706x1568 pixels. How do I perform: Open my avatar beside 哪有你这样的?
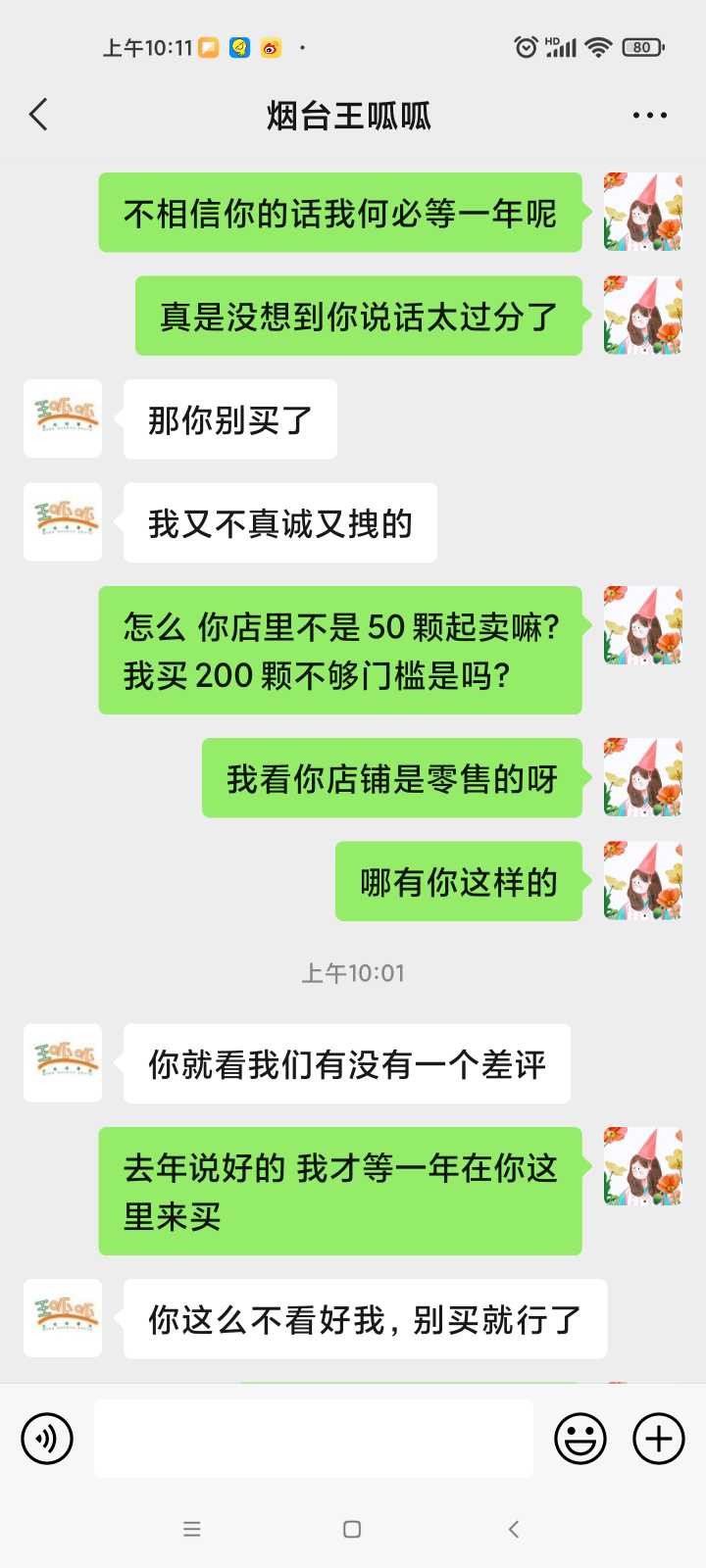click(x=643, y=880)
